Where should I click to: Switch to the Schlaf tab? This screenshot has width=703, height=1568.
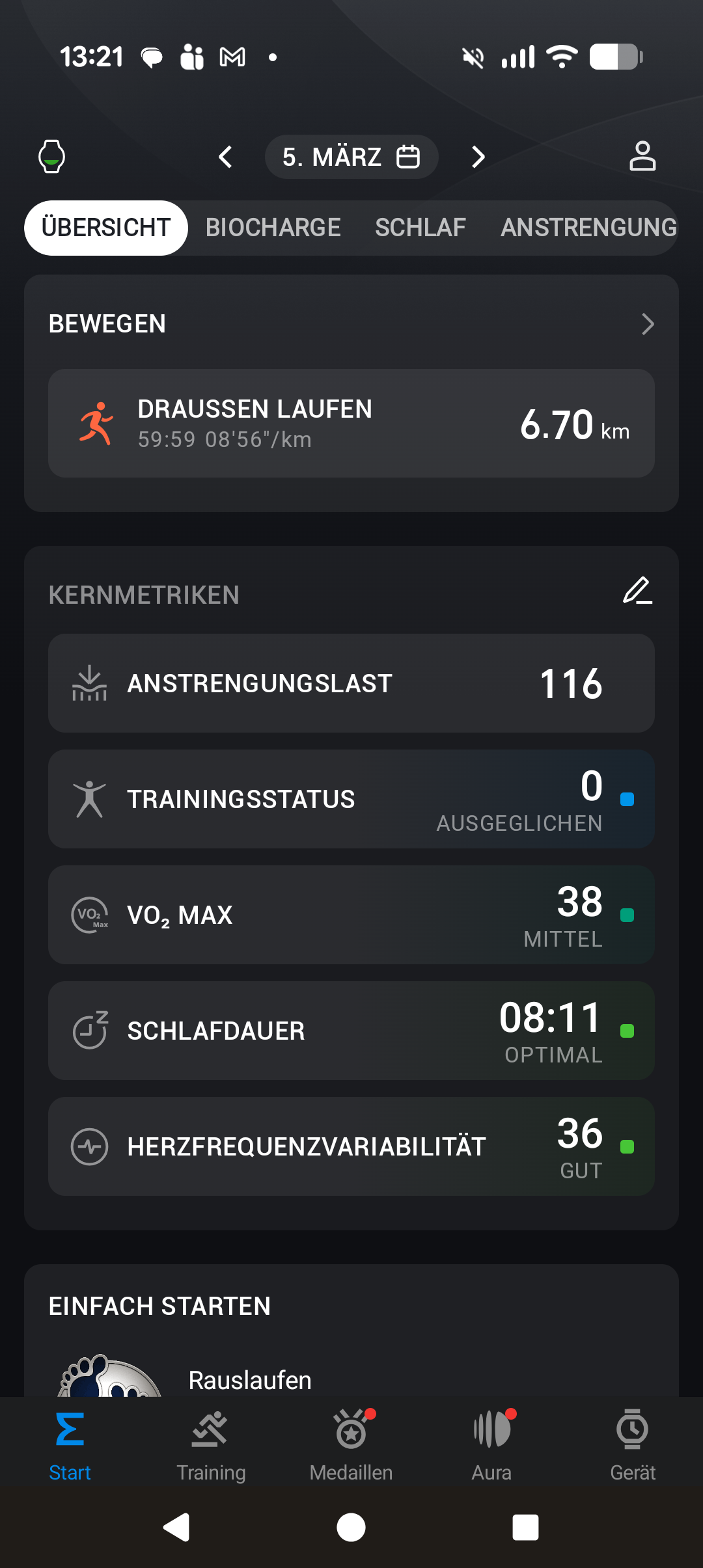(x=420, y=228)
